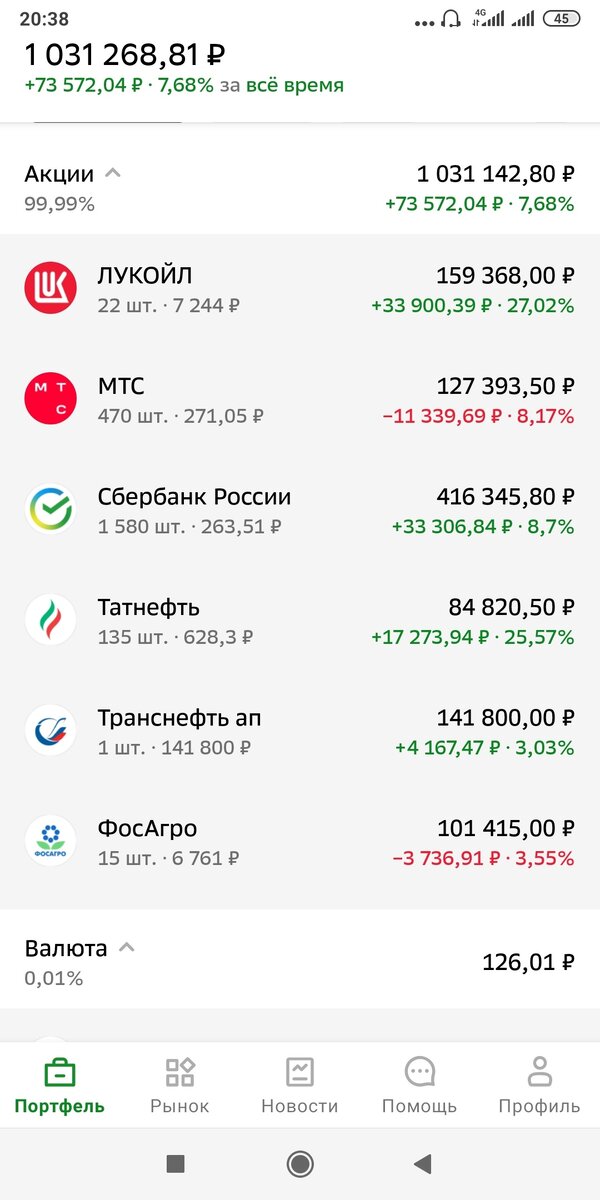View the ФосАгро stock holding
600x1200 pixels.
(300, 842)
